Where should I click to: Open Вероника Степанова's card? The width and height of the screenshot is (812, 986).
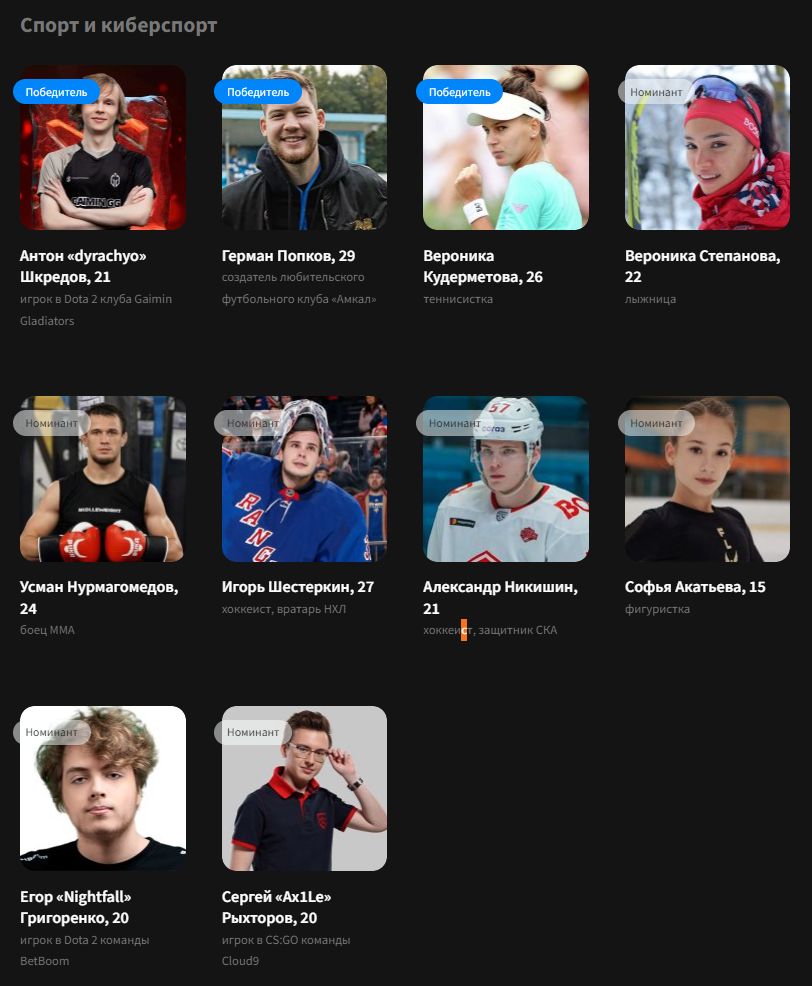[707, 148]
